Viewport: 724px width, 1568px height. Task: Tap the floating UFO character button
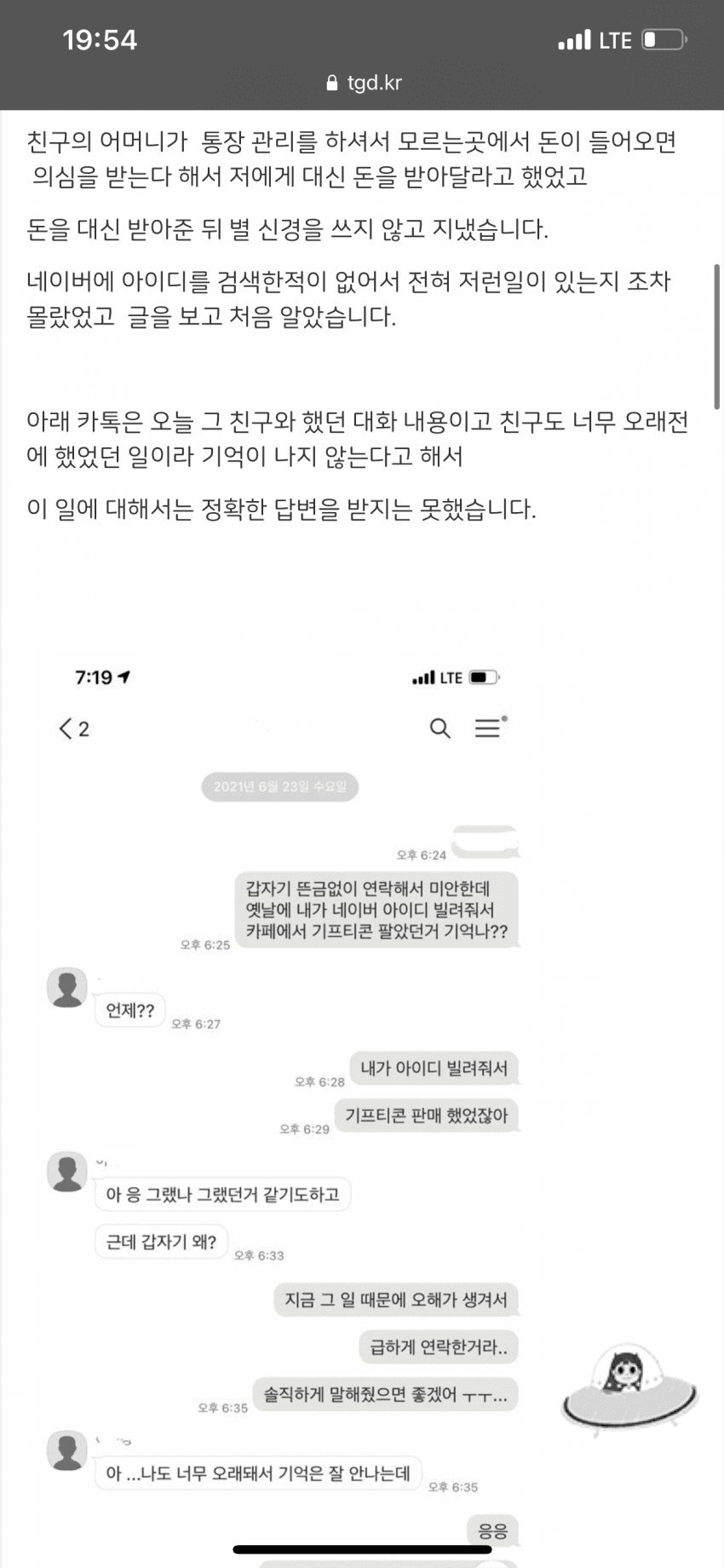click(x=629, y=1387)
